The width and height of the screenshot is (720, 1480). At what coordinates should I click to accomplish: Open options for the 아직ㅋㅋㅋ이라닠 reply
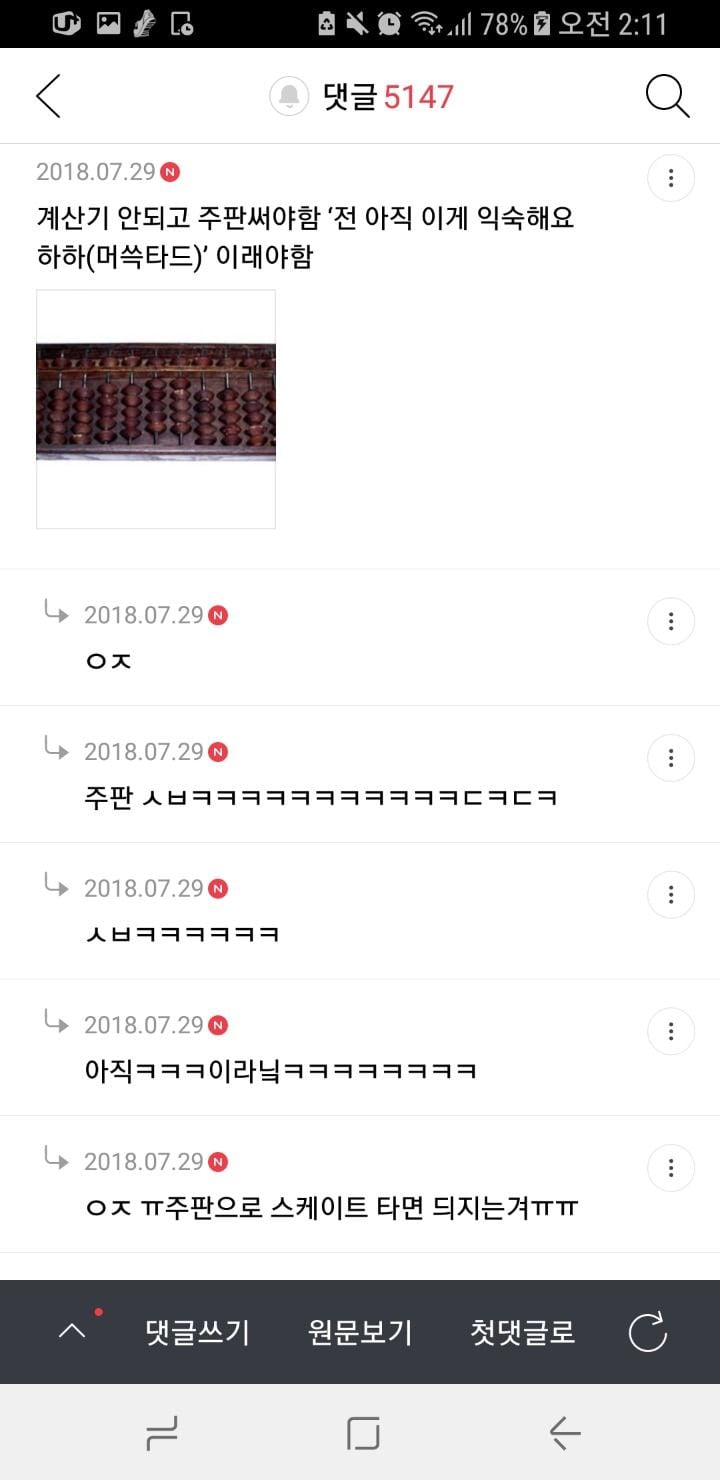671,1031
